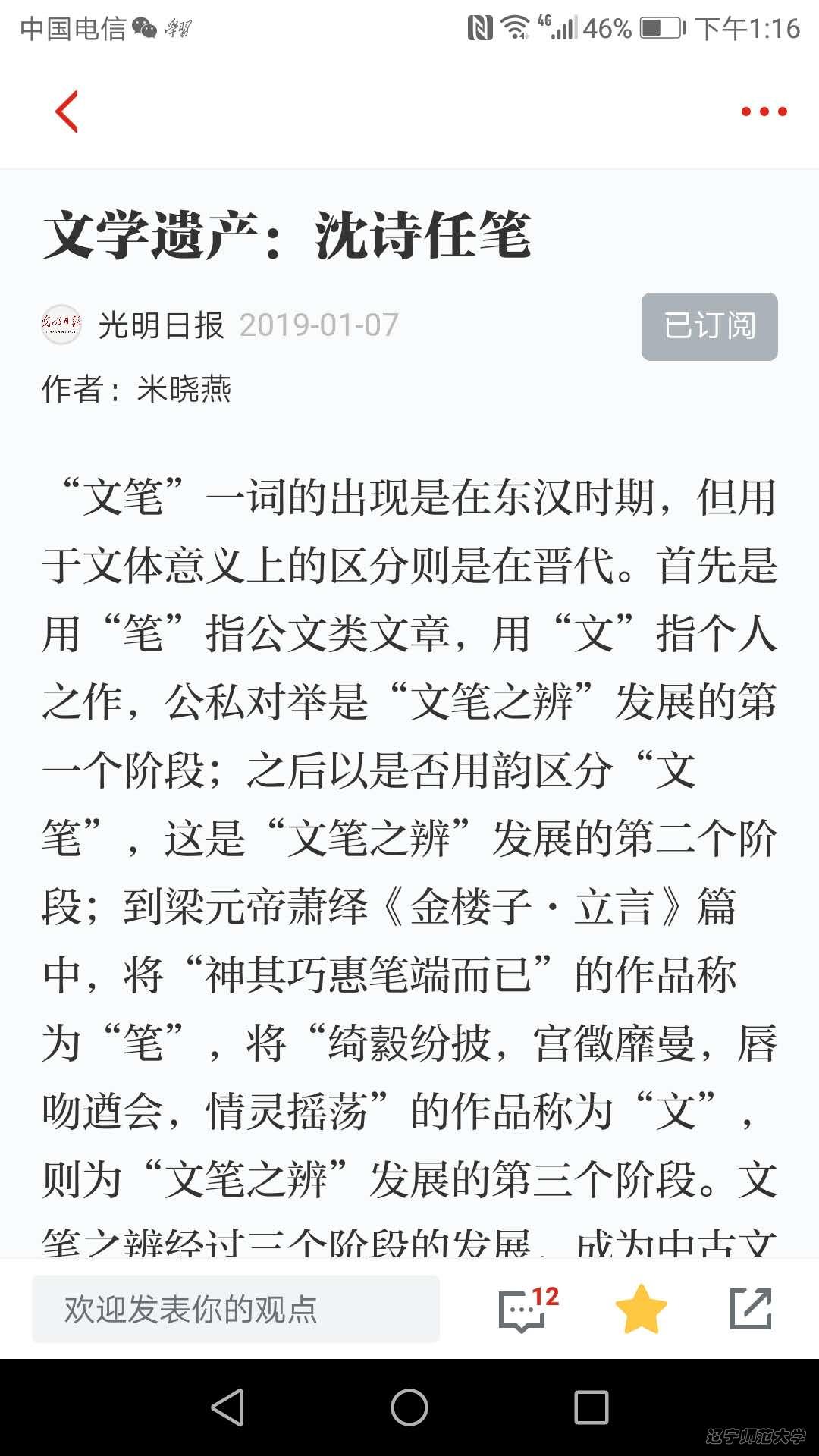Tap the 欢迎发表你的观点 comment field

(x=236, y=1309)
